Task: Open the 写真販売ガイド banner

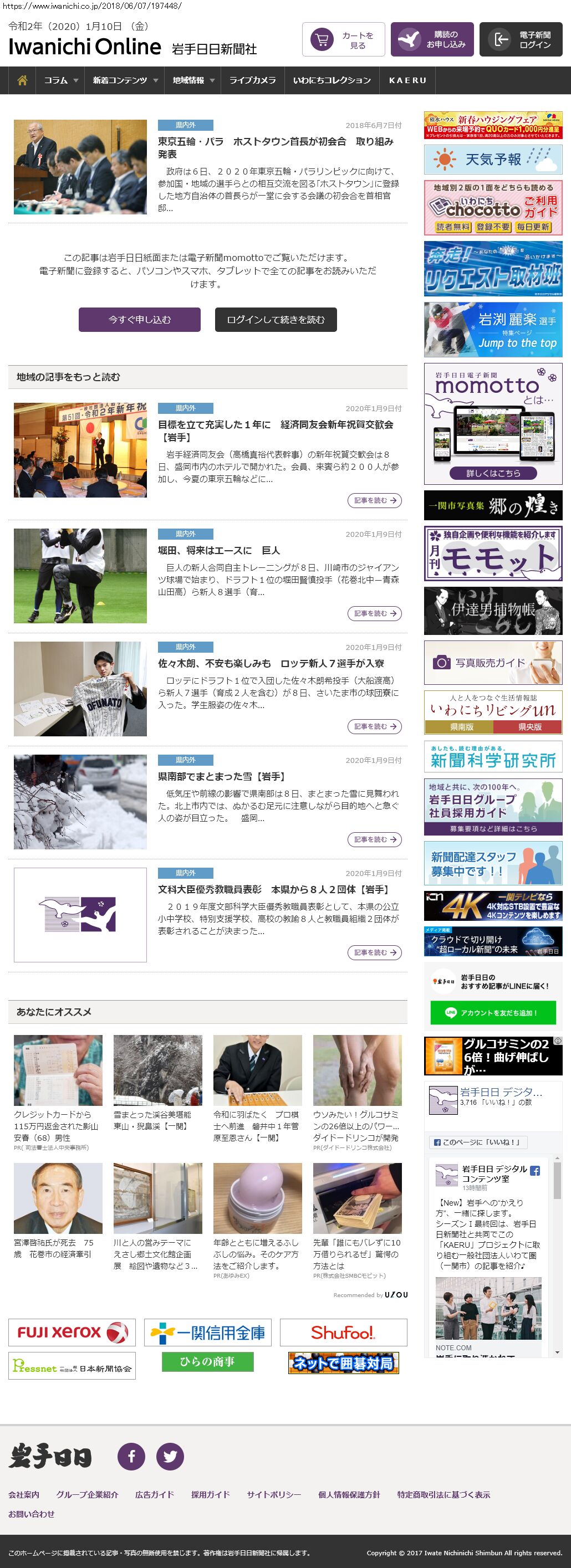Action: 493,662
